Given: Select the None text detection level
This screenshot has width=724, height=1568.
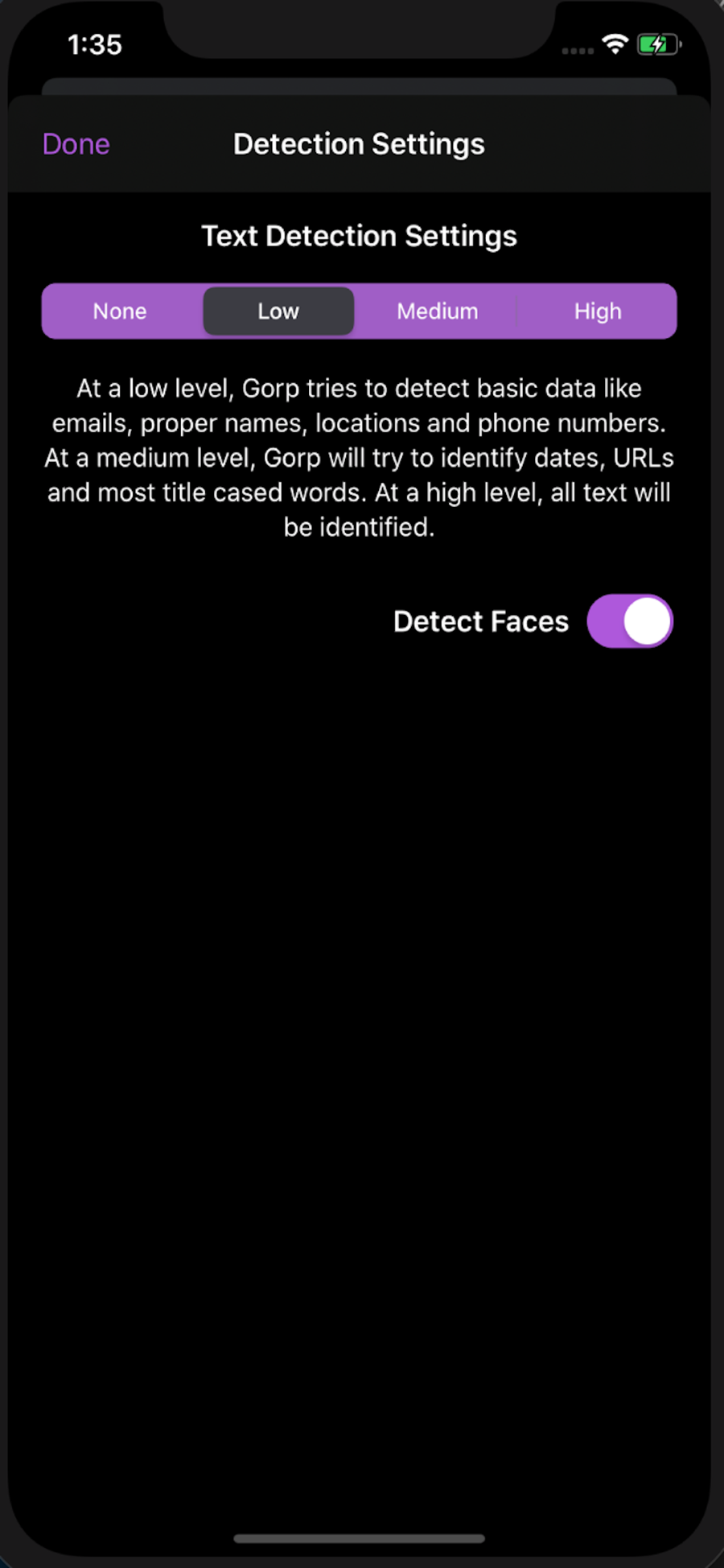Looking at the screenshot, I should 120,312.
